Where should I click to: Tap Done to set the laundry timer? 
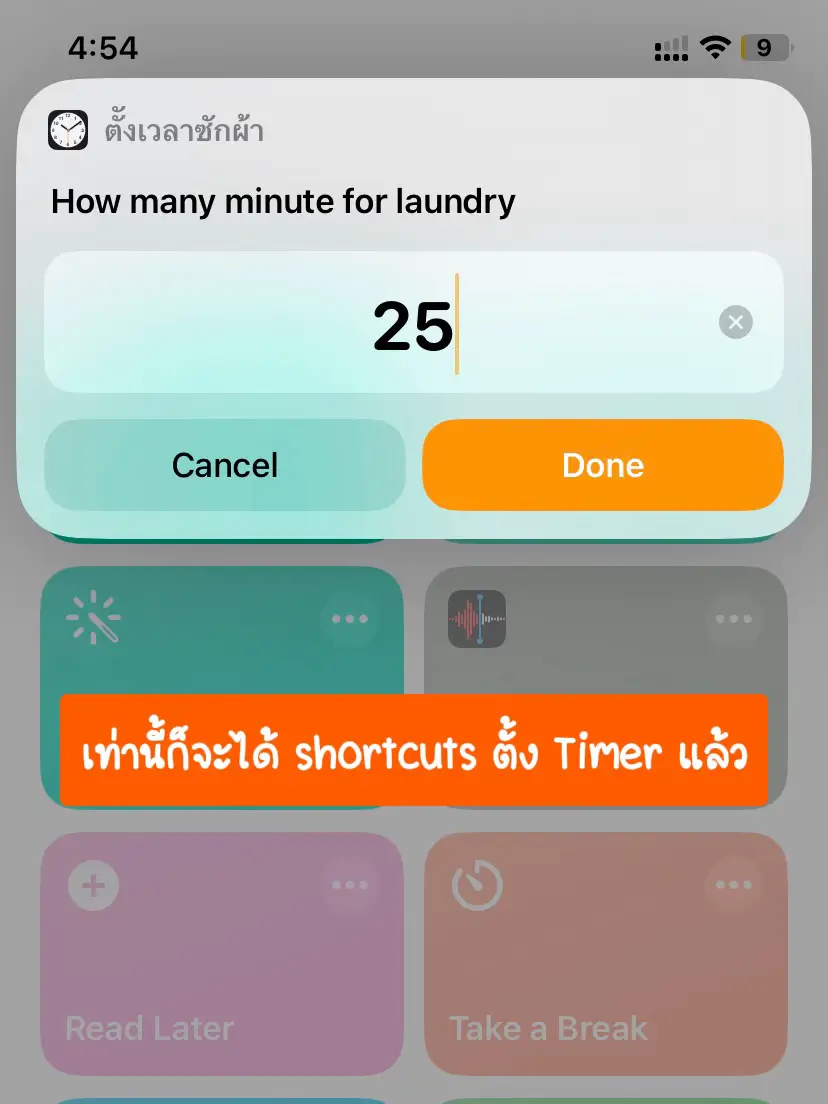[602, 464]
